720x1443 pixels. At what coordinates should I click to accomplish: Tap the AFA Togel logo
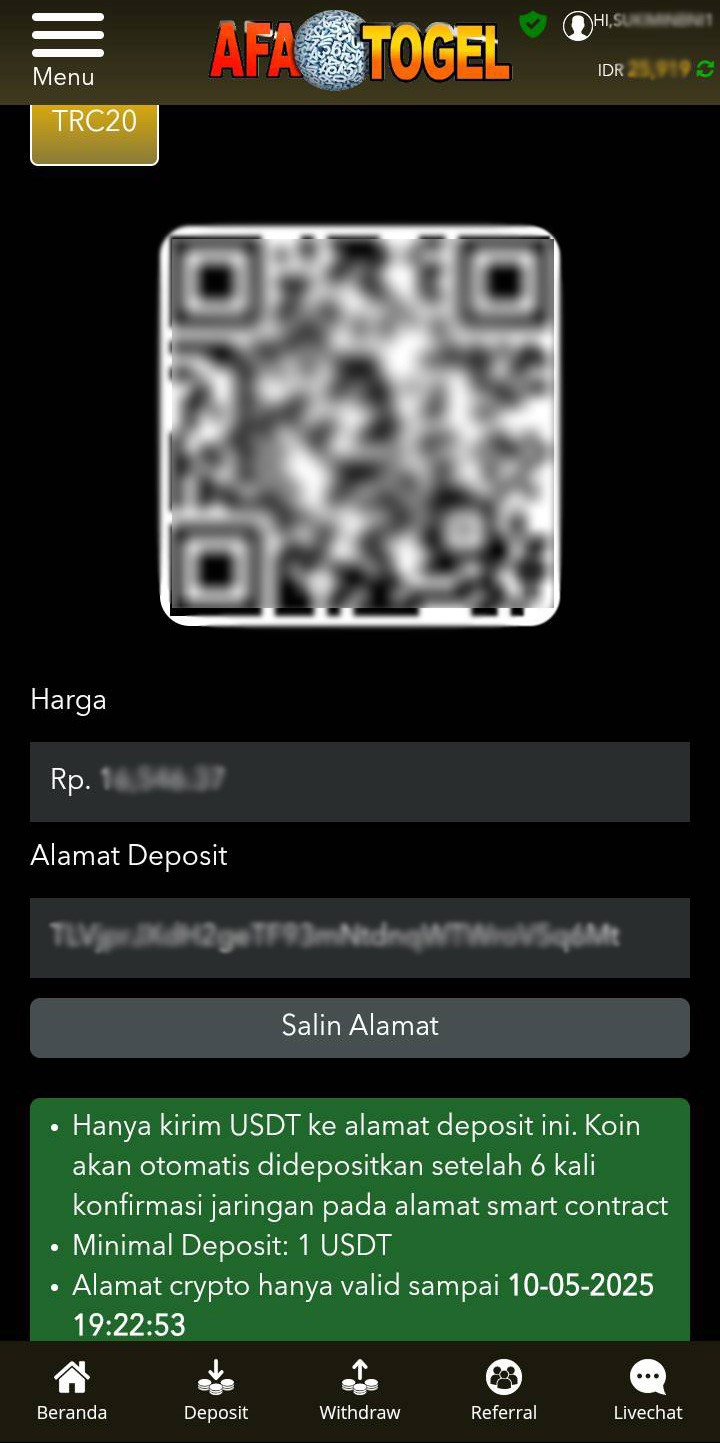tap(360, 52)
